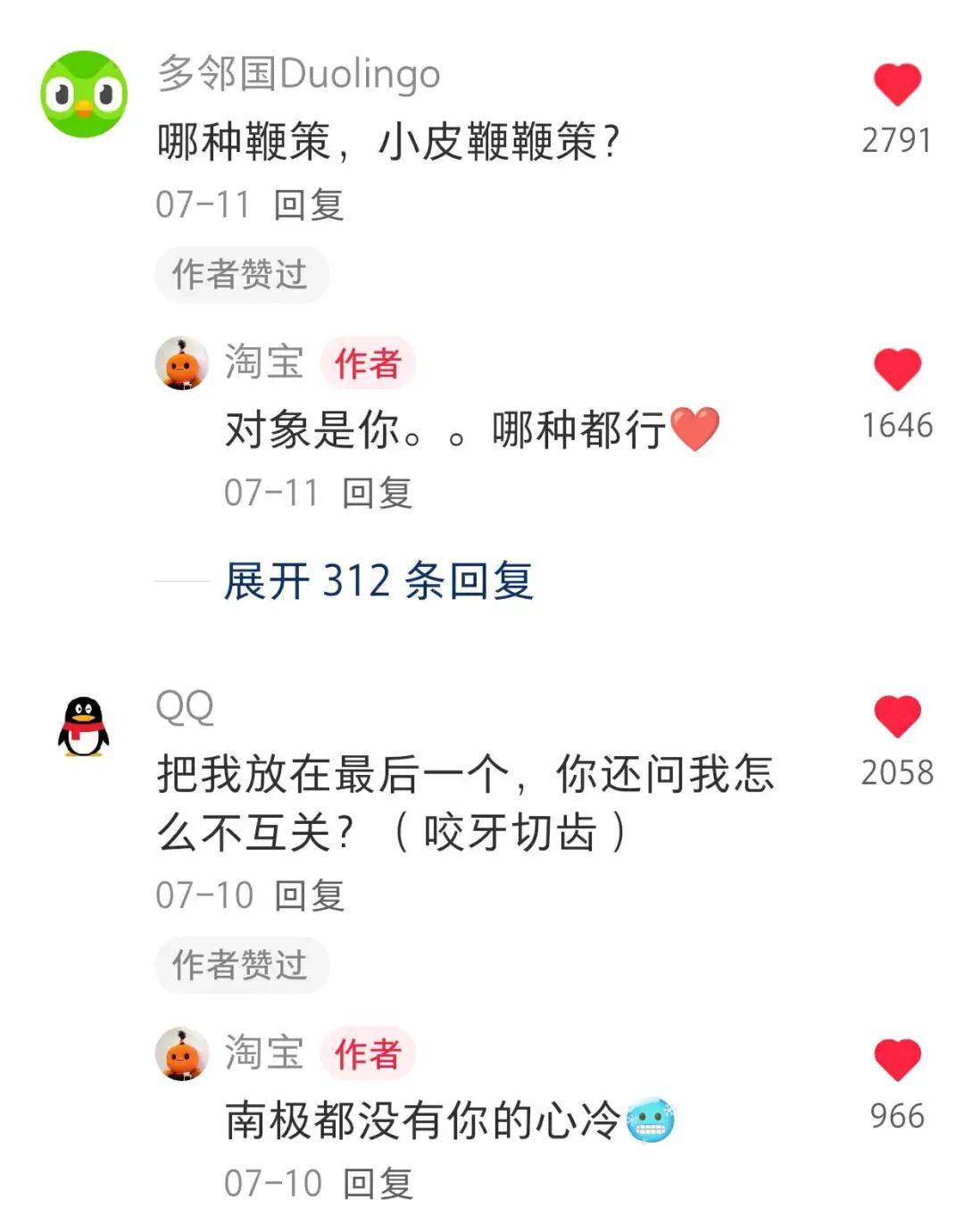Screen dimensions: 964x1232
Task: Expand the 312 replies
Action: click(378, 581)
